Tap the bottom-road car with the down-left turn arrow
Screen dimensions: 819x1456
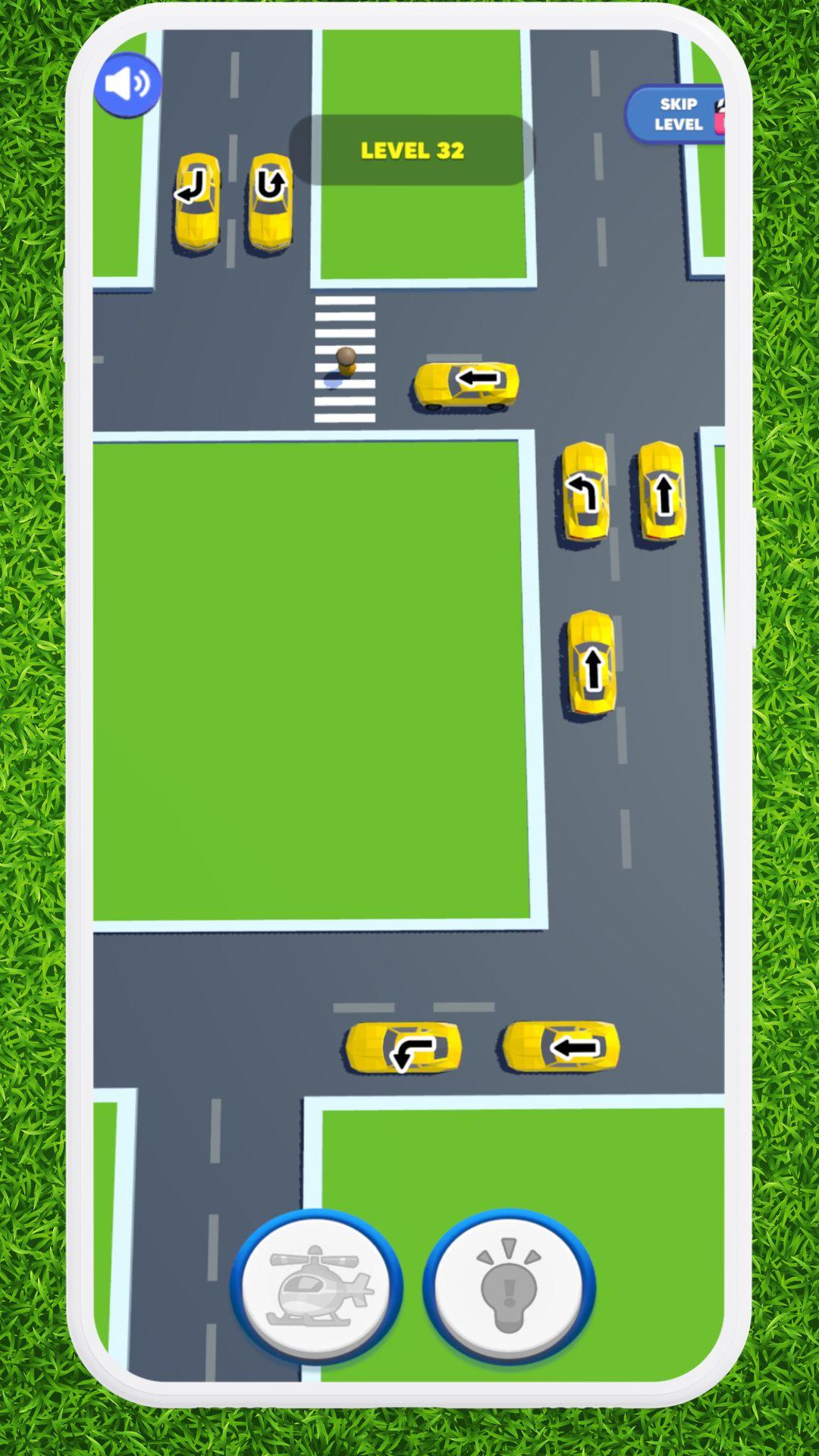(403, 1047)
